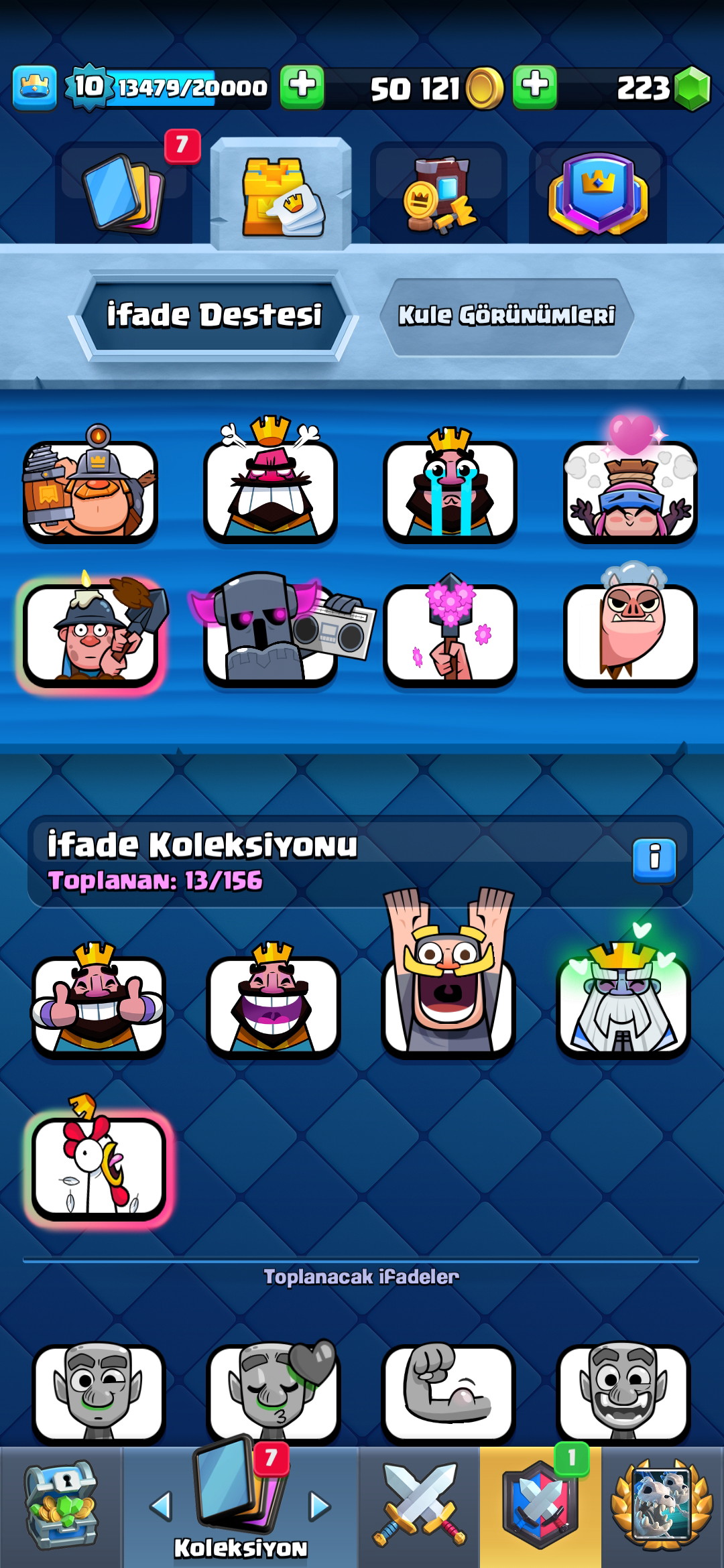Open the clan shield tab with badge

click(540, 1506)
